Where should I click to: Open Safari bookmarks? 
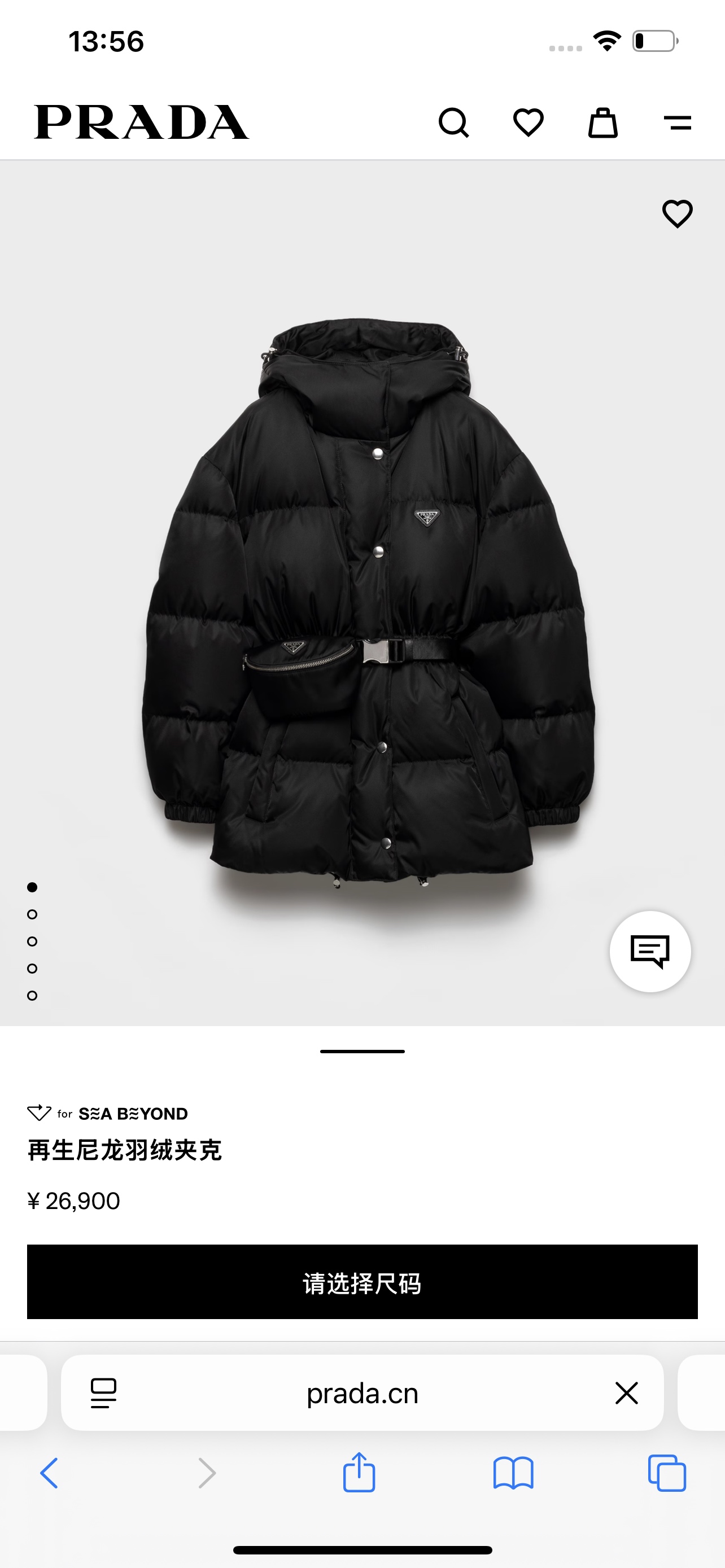click(513, 1473)
